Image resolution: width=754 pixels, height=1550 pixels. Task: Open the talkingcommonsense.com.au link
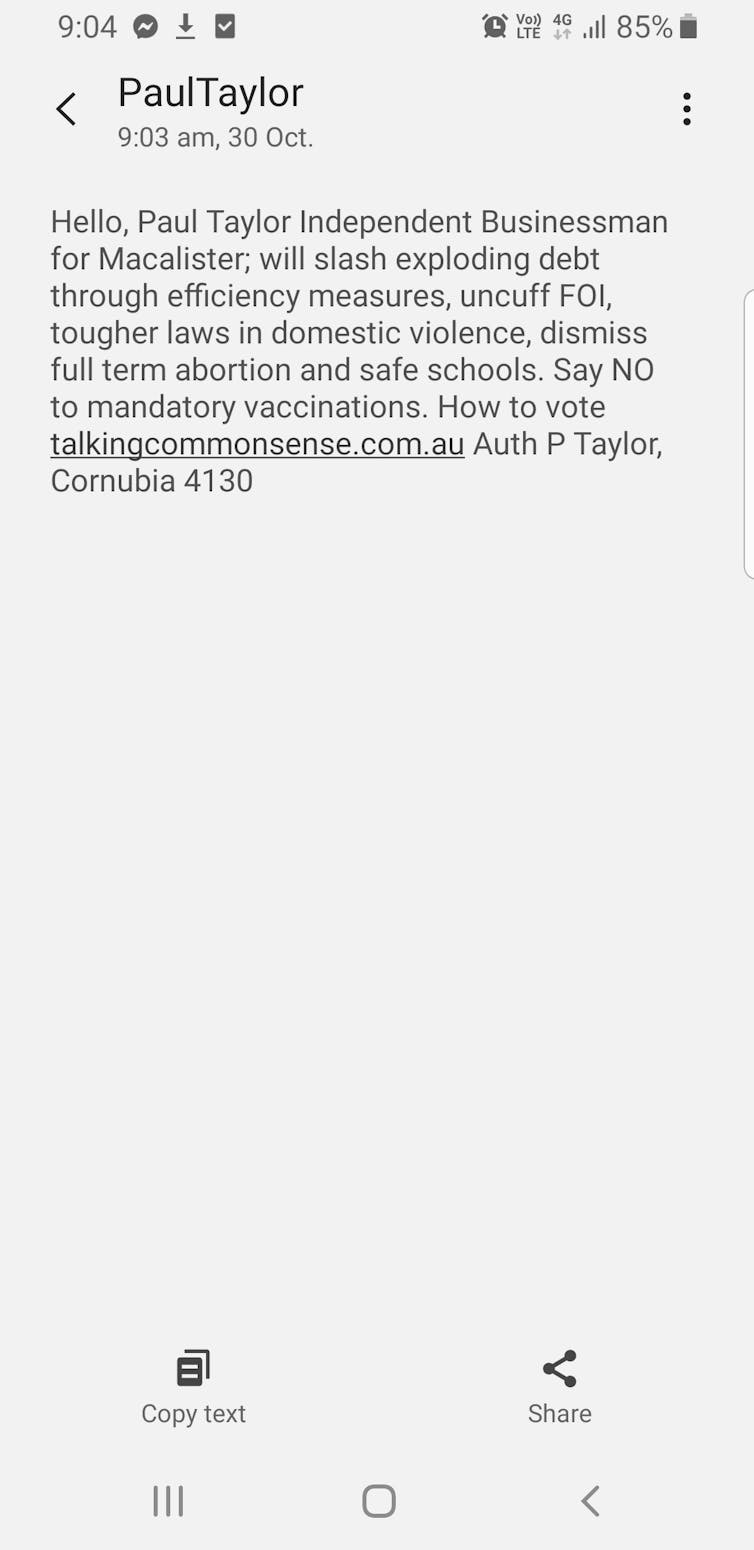[257, 444]
